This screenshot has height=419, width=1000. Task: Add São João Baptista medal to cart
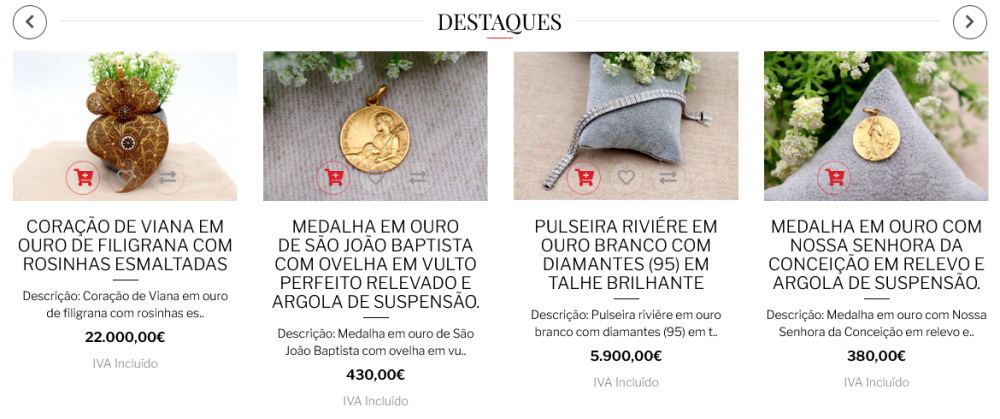[334, 178]
